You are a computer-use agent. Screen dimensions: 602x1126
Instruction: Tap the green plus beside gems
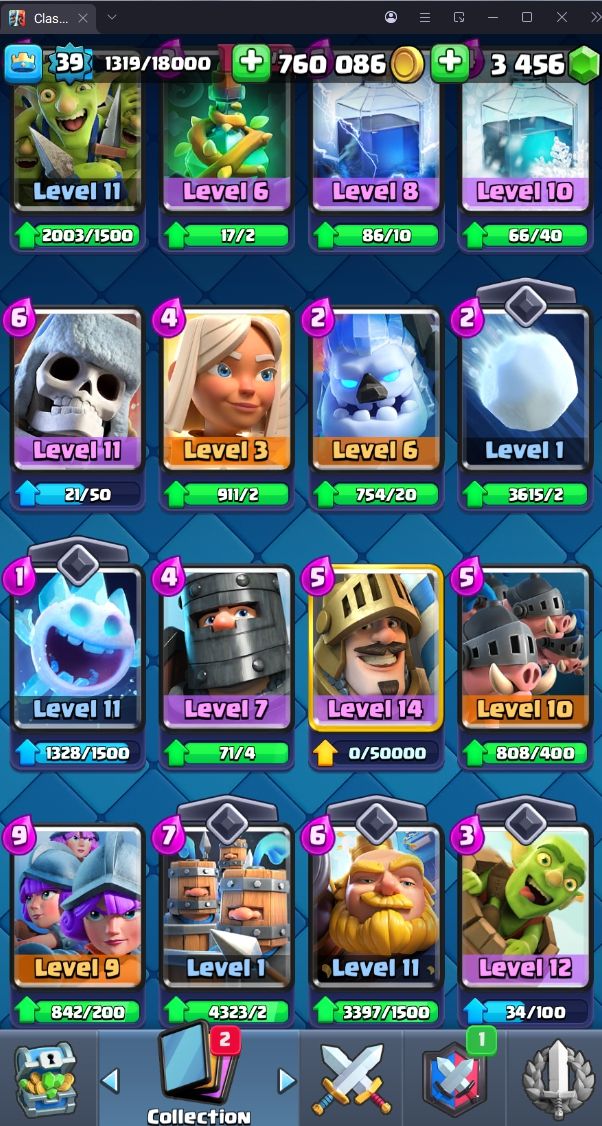tap(450, 64)
